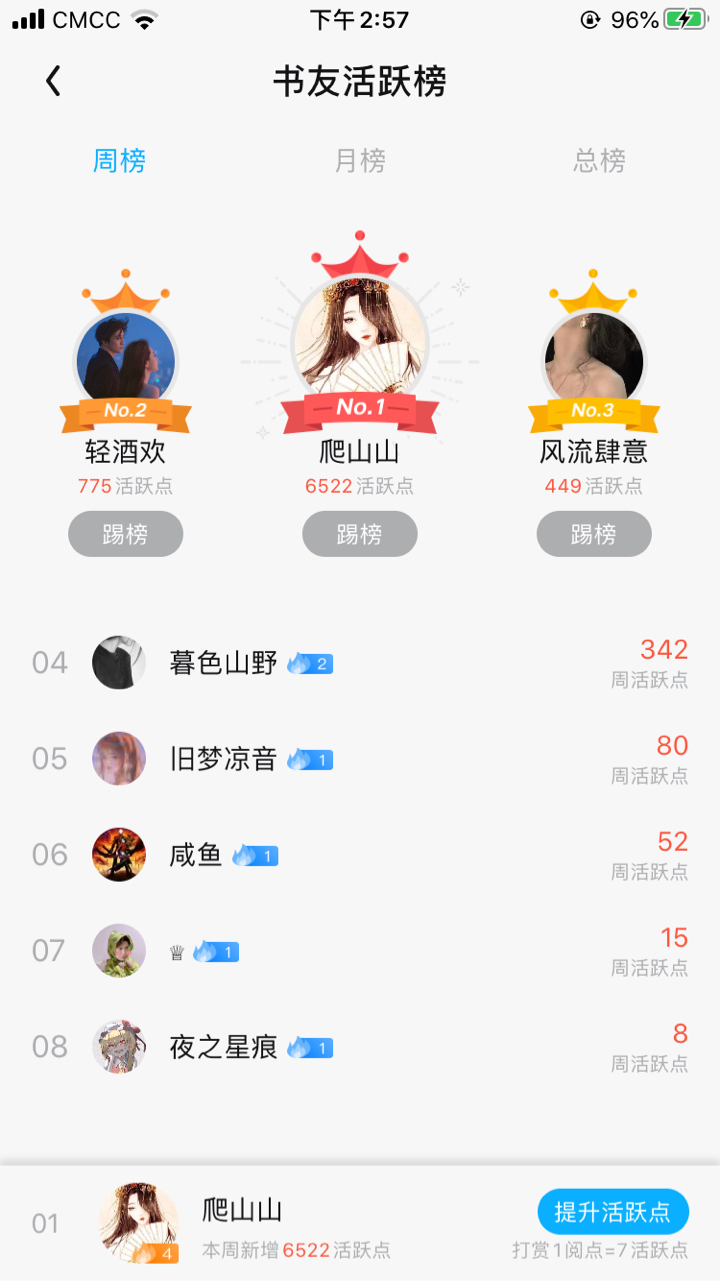Switch to the 月榜 tab

pos(360,161)
